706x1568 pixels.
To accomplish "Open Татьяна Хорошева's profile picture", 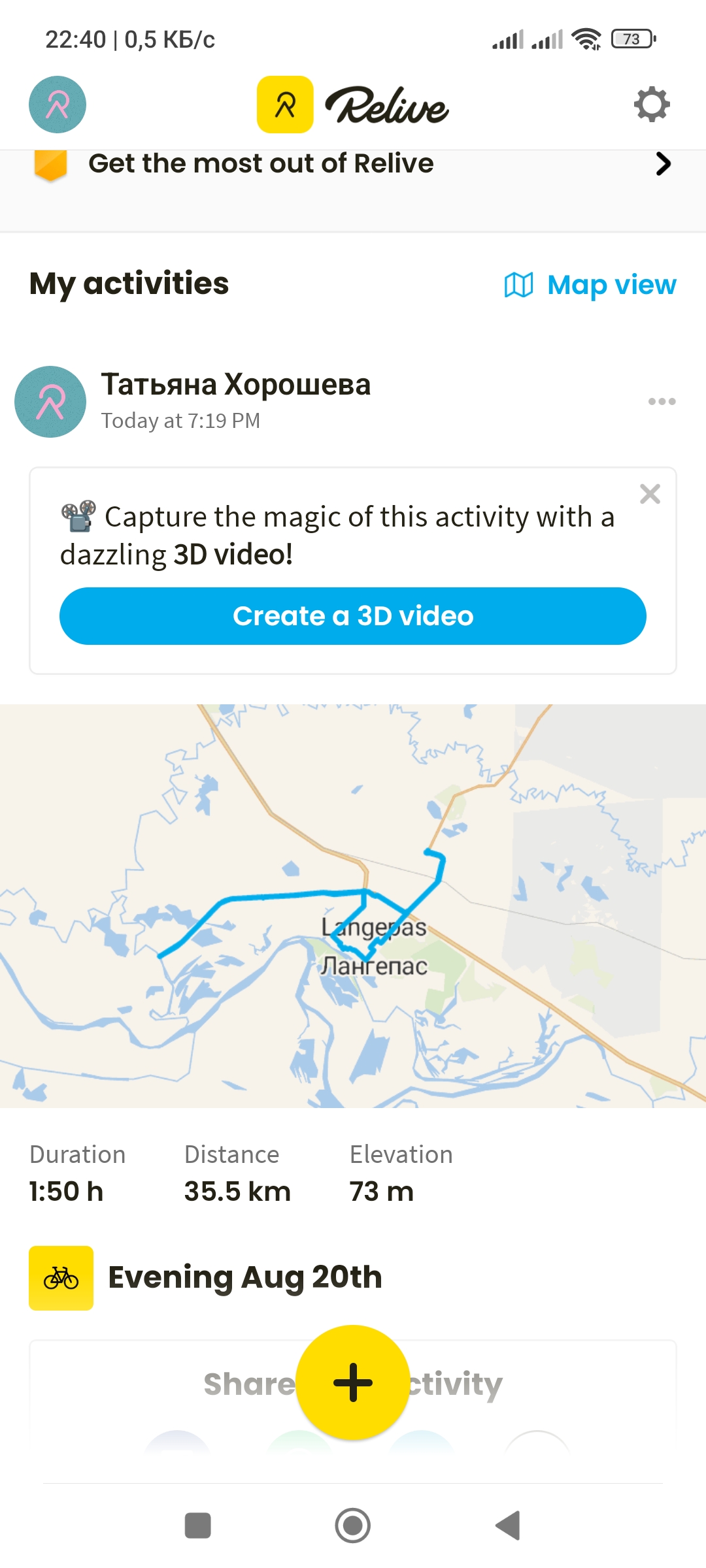I will [50, 402].
